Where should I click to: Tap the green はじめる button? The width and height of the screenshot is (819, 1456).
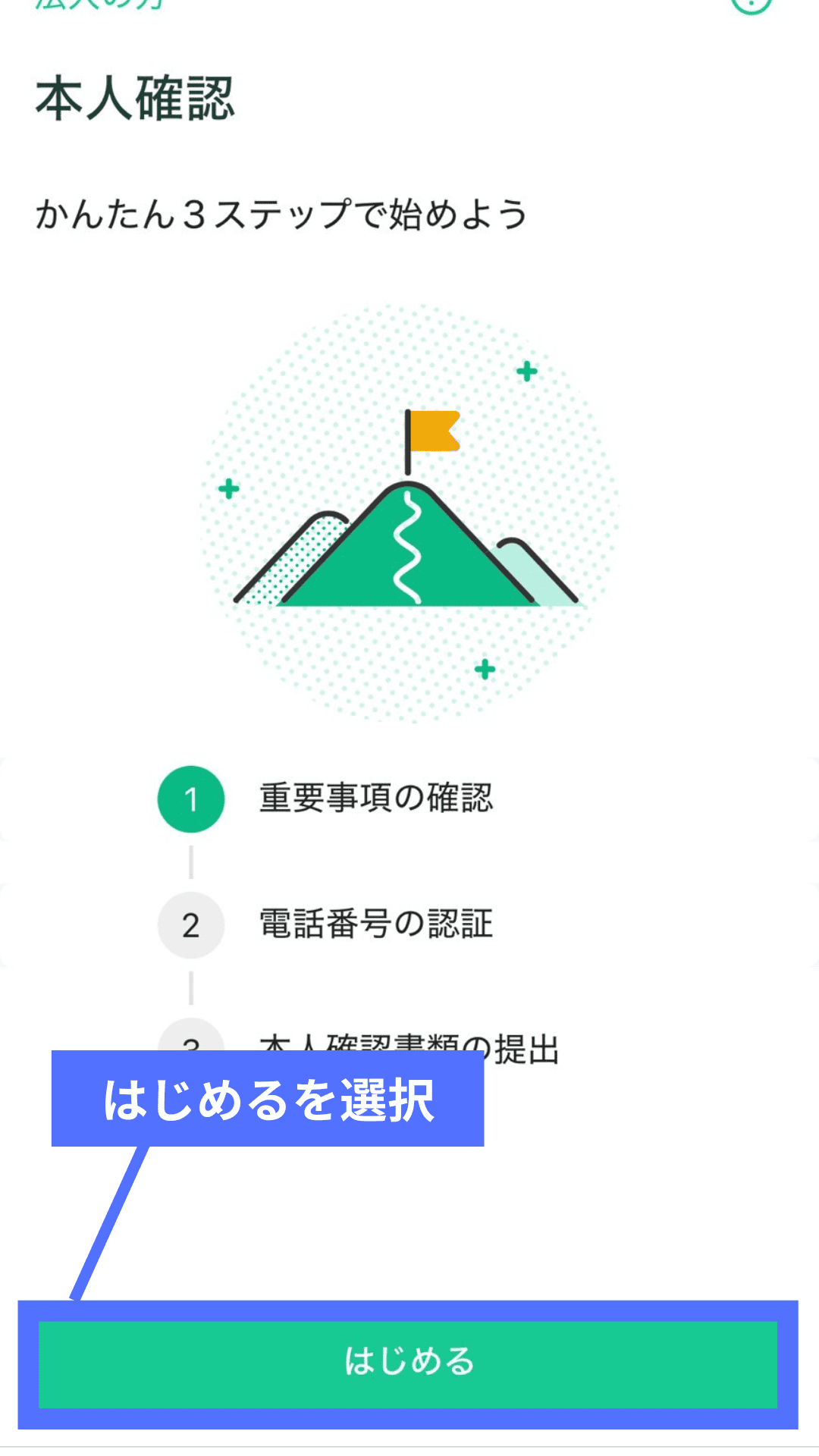pyautogui.click(x=408, y=1363)
